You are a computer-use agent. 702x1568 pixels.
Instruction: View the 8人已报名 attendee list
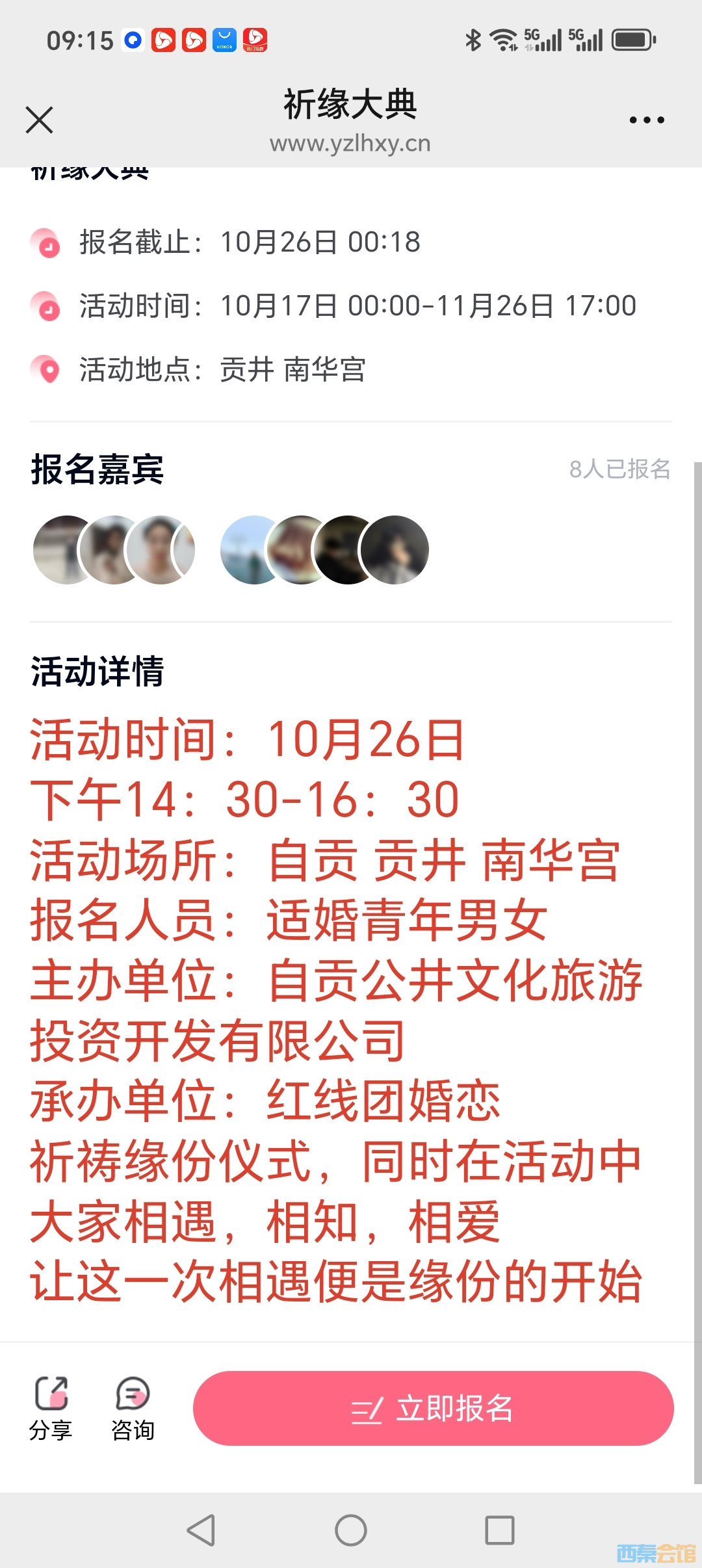619,469
